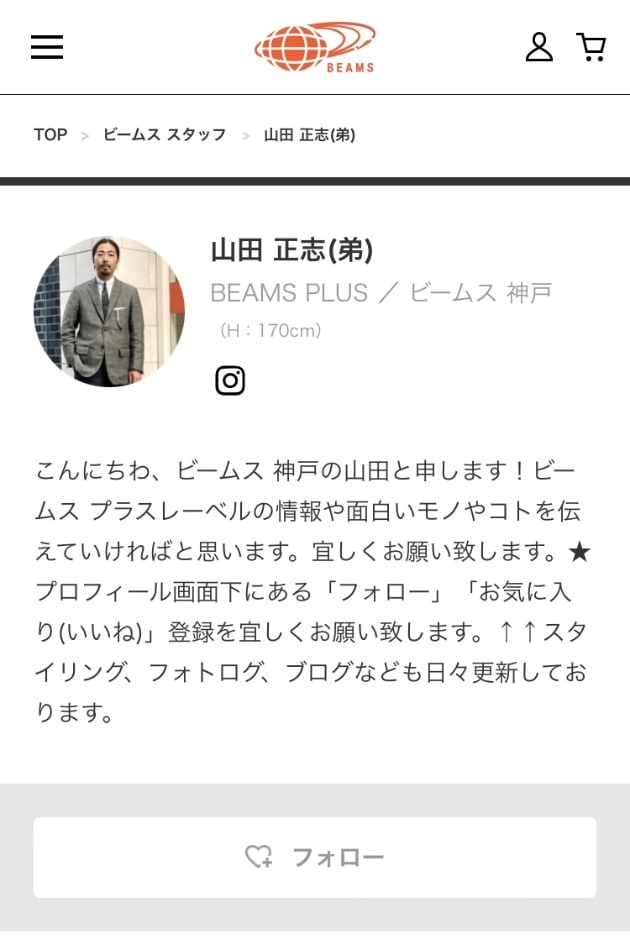Tap the フォロー button
This screenshot has width=630, height=939.
[315, 857]
